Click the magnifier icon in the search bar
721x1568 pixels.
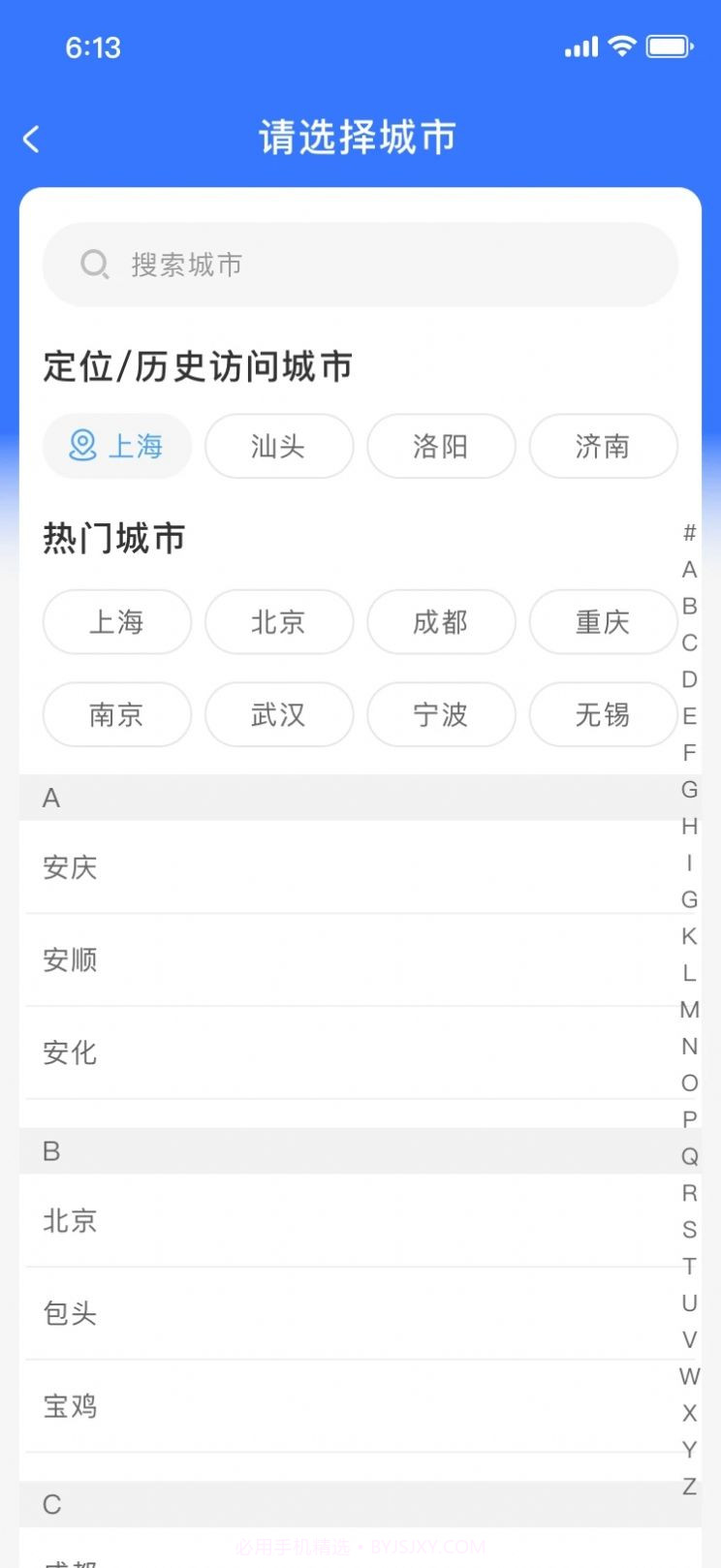click(94, 264)
